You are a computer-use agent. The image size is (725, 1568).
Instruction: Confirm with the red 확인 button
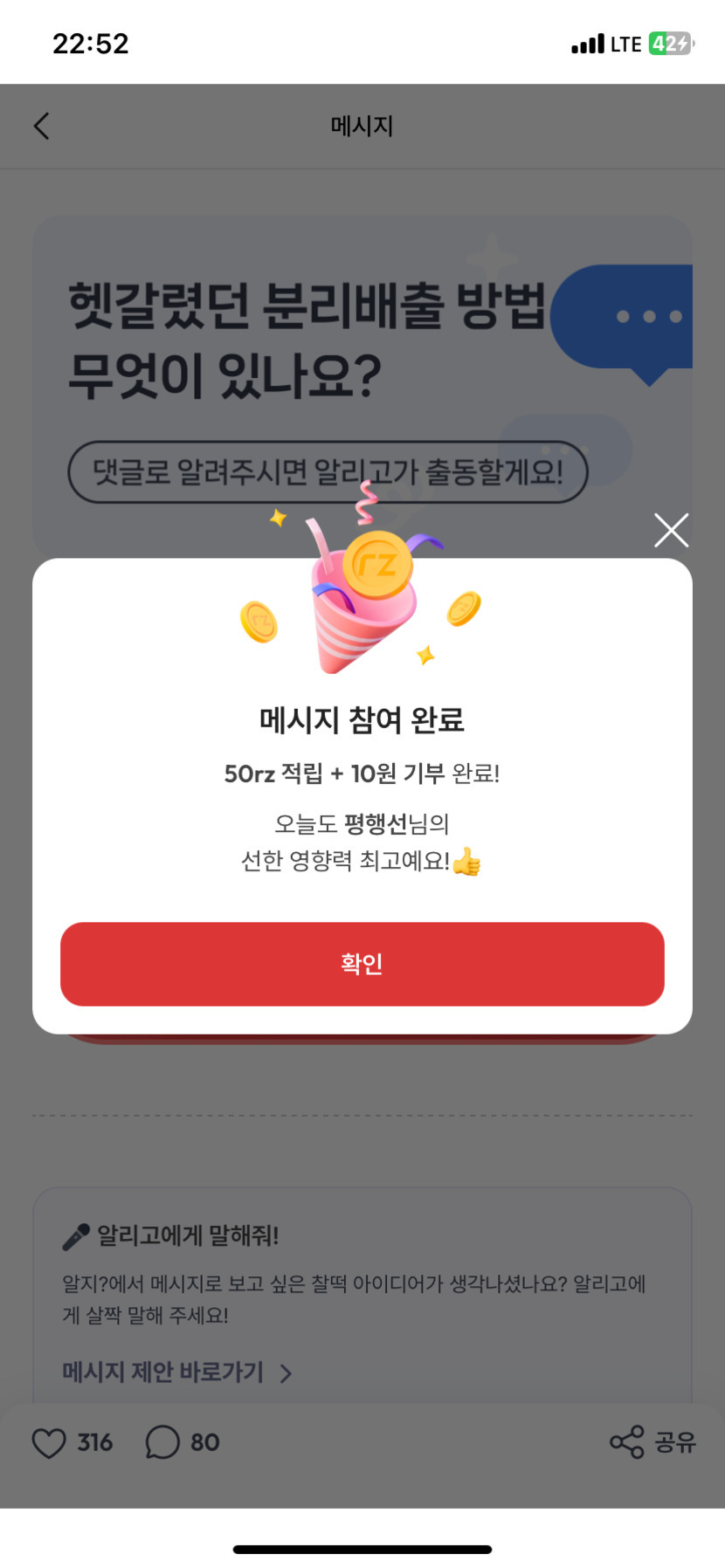pyautogui.click(x=362, y=963)
